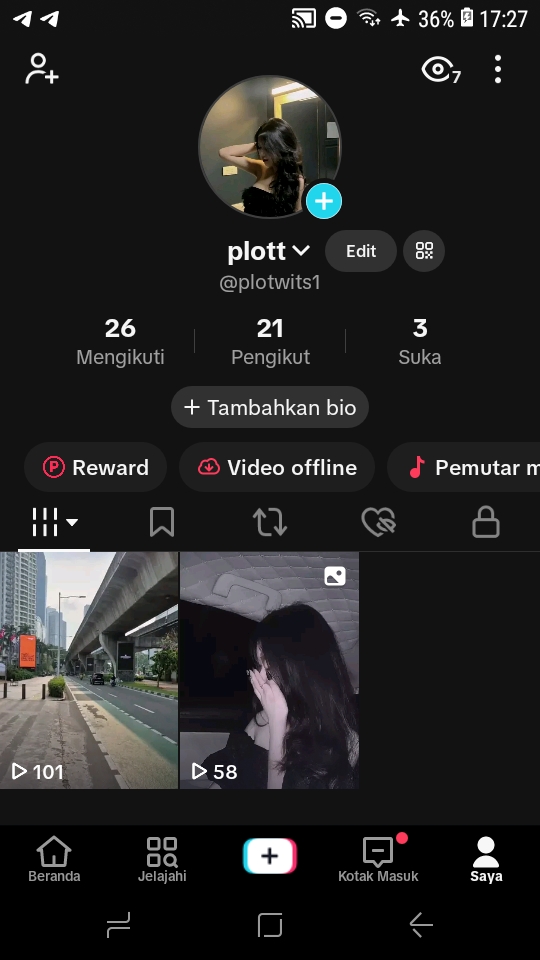View the 21 Pengikut list

click(x=270, y=342)
